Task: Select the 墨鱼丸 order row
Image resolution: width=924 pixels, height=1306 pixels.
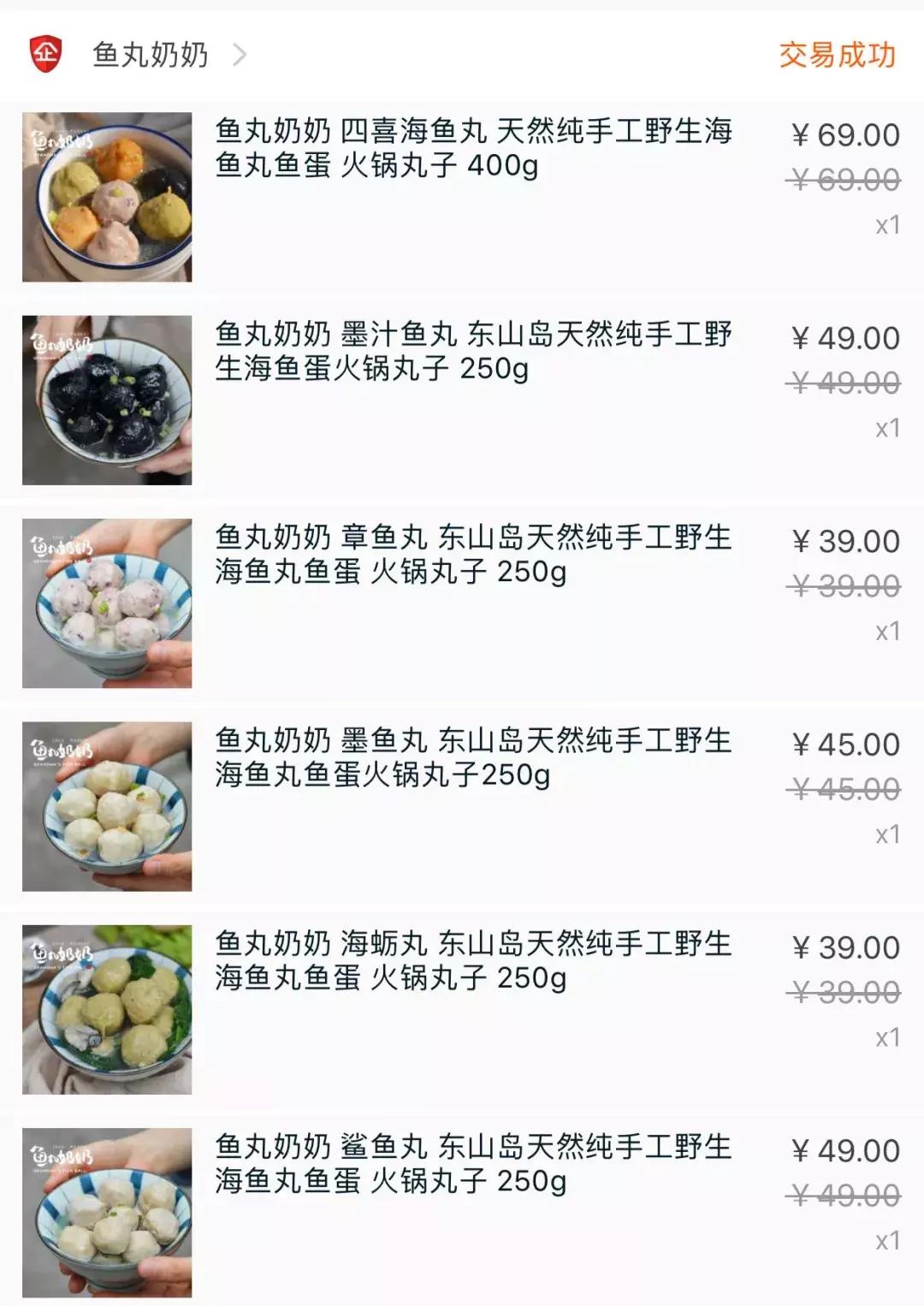Action: coord(462,806)
